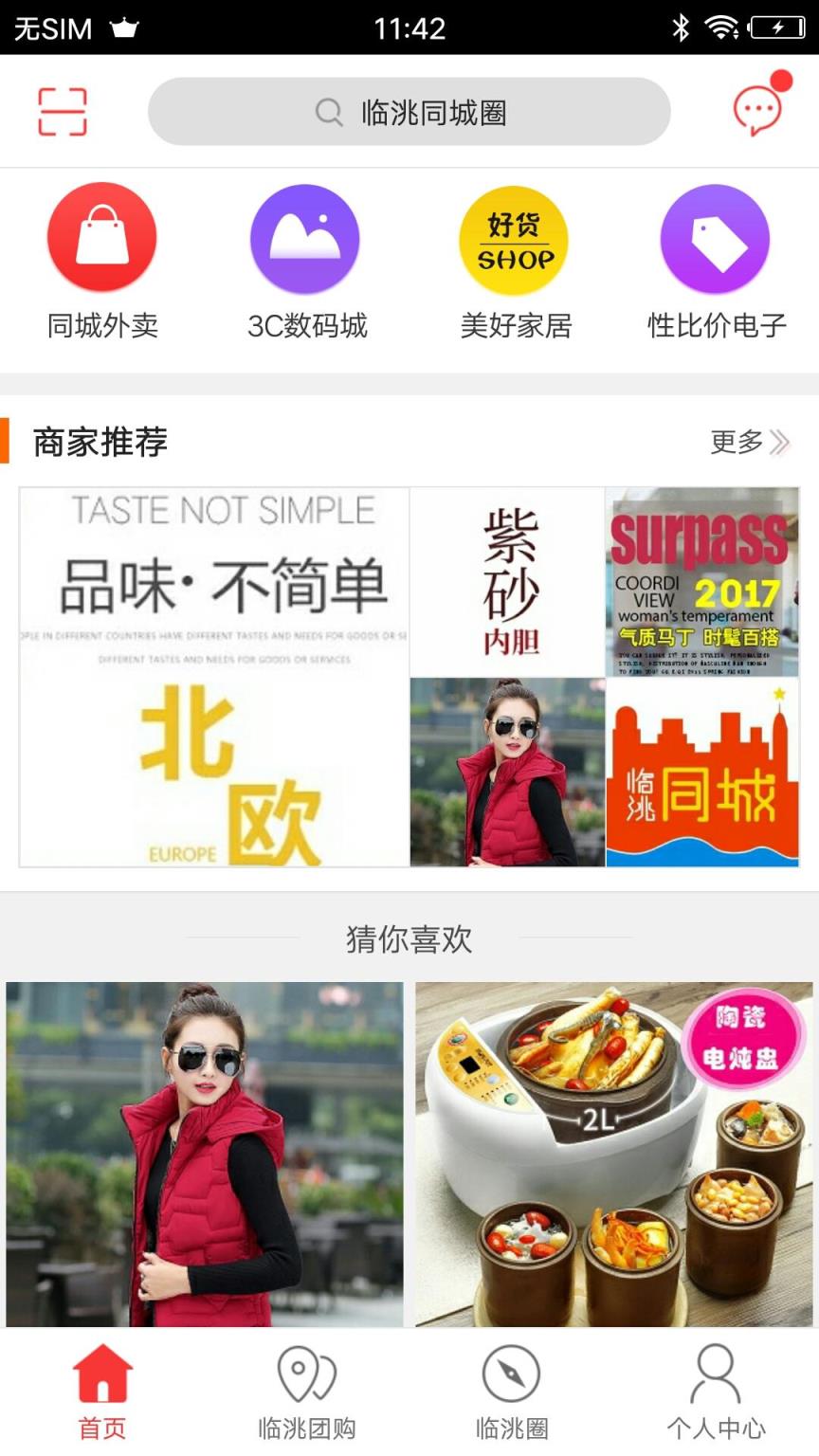Tap the 临洮团购 location pin icon

[305, 1372]
